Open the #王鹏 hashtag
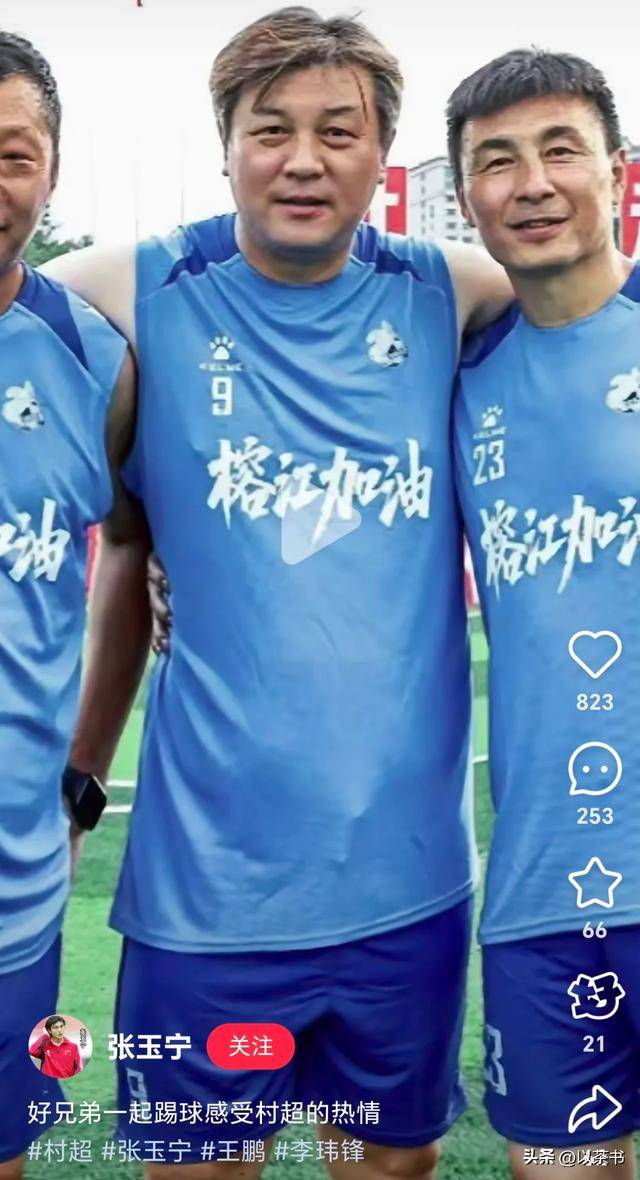The width and height of the screenshot is (640, 1180). point(232,1151)
